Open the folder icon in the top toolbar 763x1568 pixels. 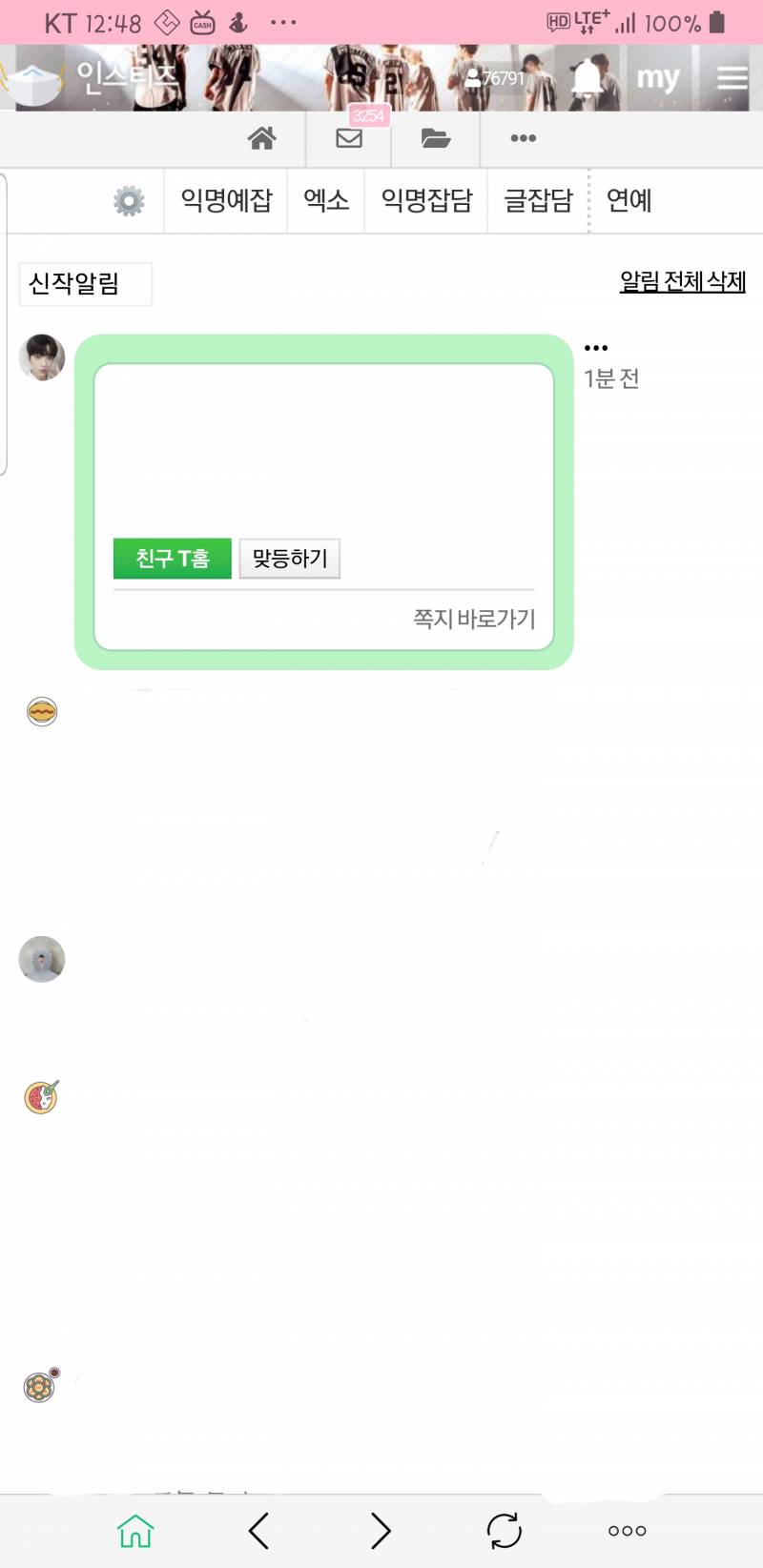click(x=436, y=137)
